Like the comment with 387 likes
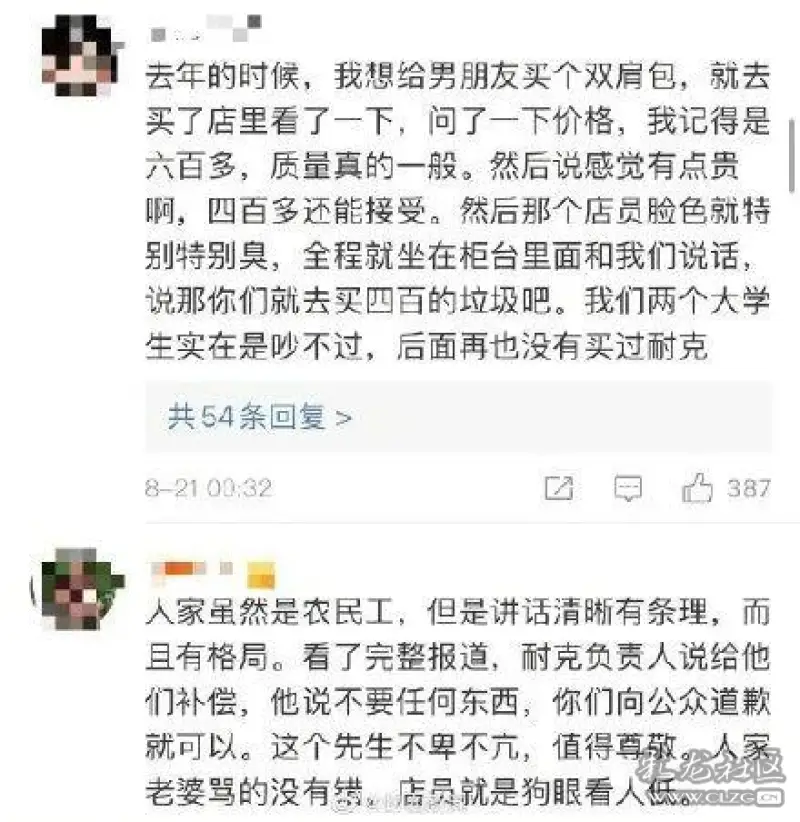The image size is (800, 822). 697,488
